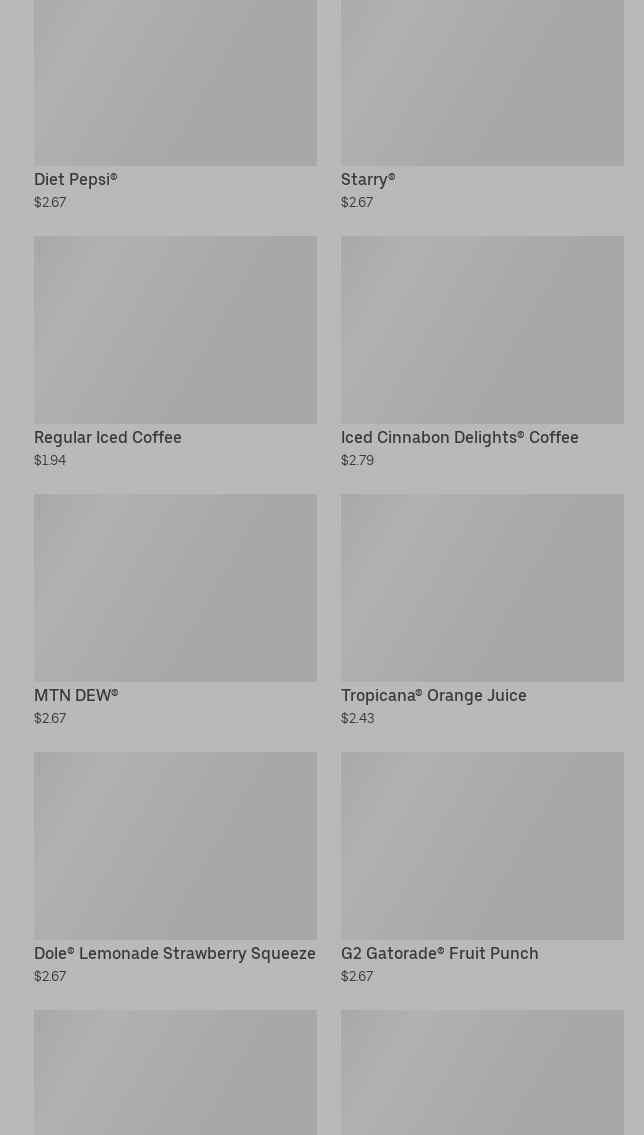Screen dimensions: 644x1135
Task: Select the MTN DEW card
Action: point(175,598)
